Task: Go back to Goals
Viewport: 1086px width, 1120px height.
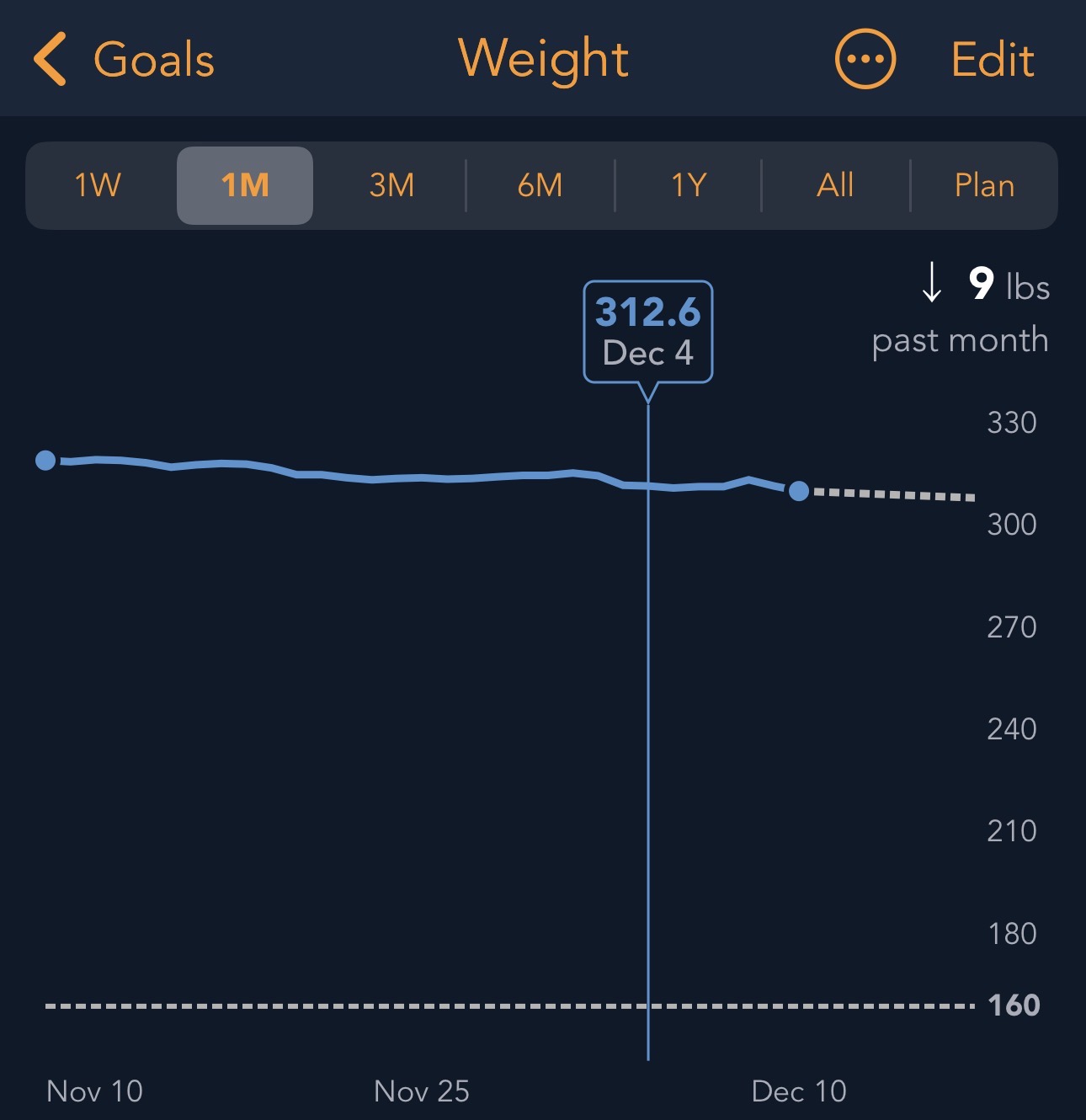Action: click(x=125, y=60)
